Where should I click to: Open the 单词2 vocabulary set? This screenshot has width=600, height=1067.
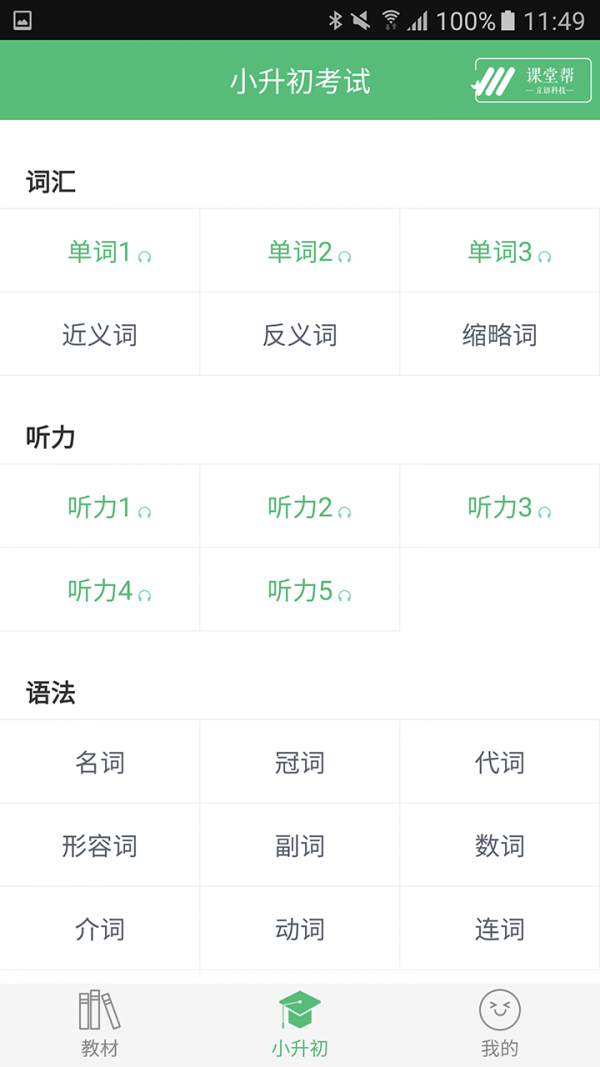300,252
